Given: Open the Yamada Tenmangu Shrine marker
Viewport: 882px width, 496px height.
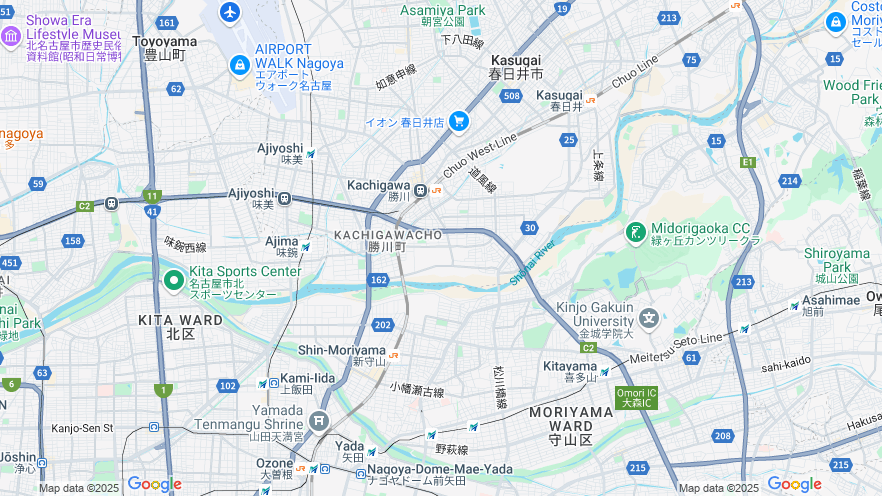Looking at the screenshot, I should pos(319,421).
